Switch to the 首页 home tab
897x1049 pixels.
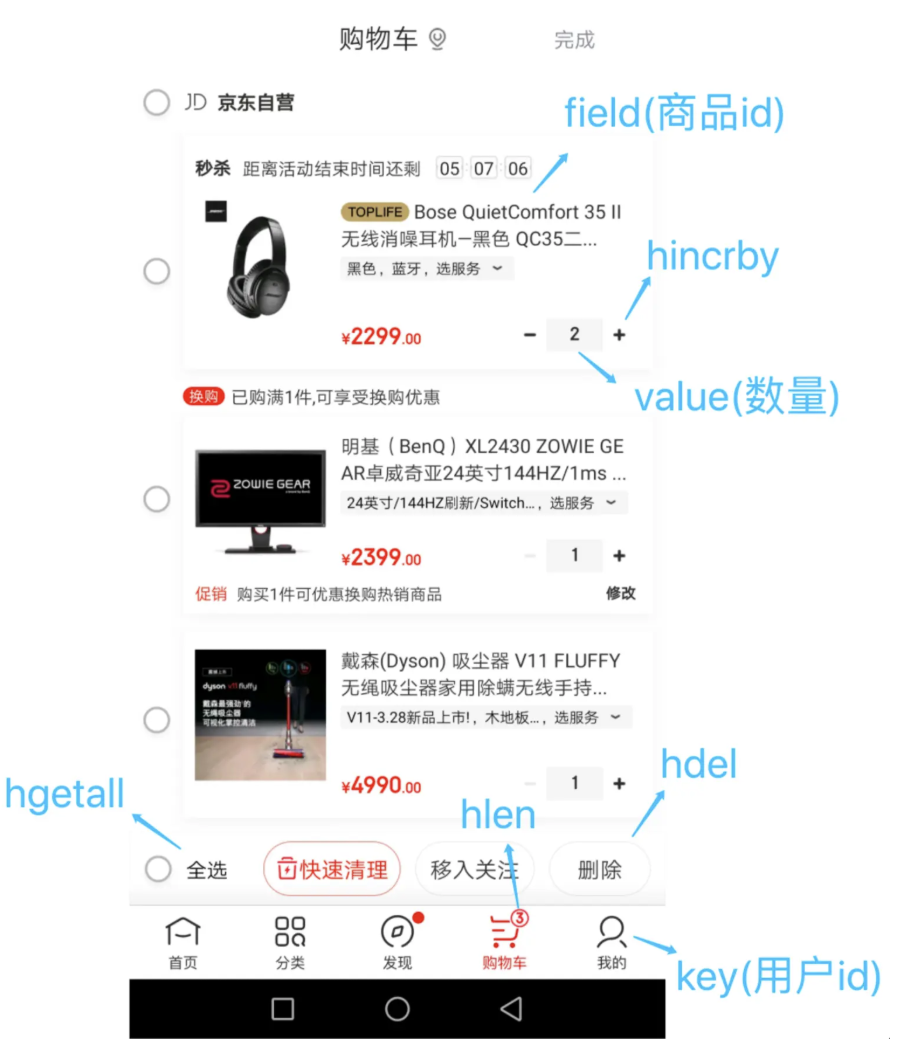pos(182,943)
